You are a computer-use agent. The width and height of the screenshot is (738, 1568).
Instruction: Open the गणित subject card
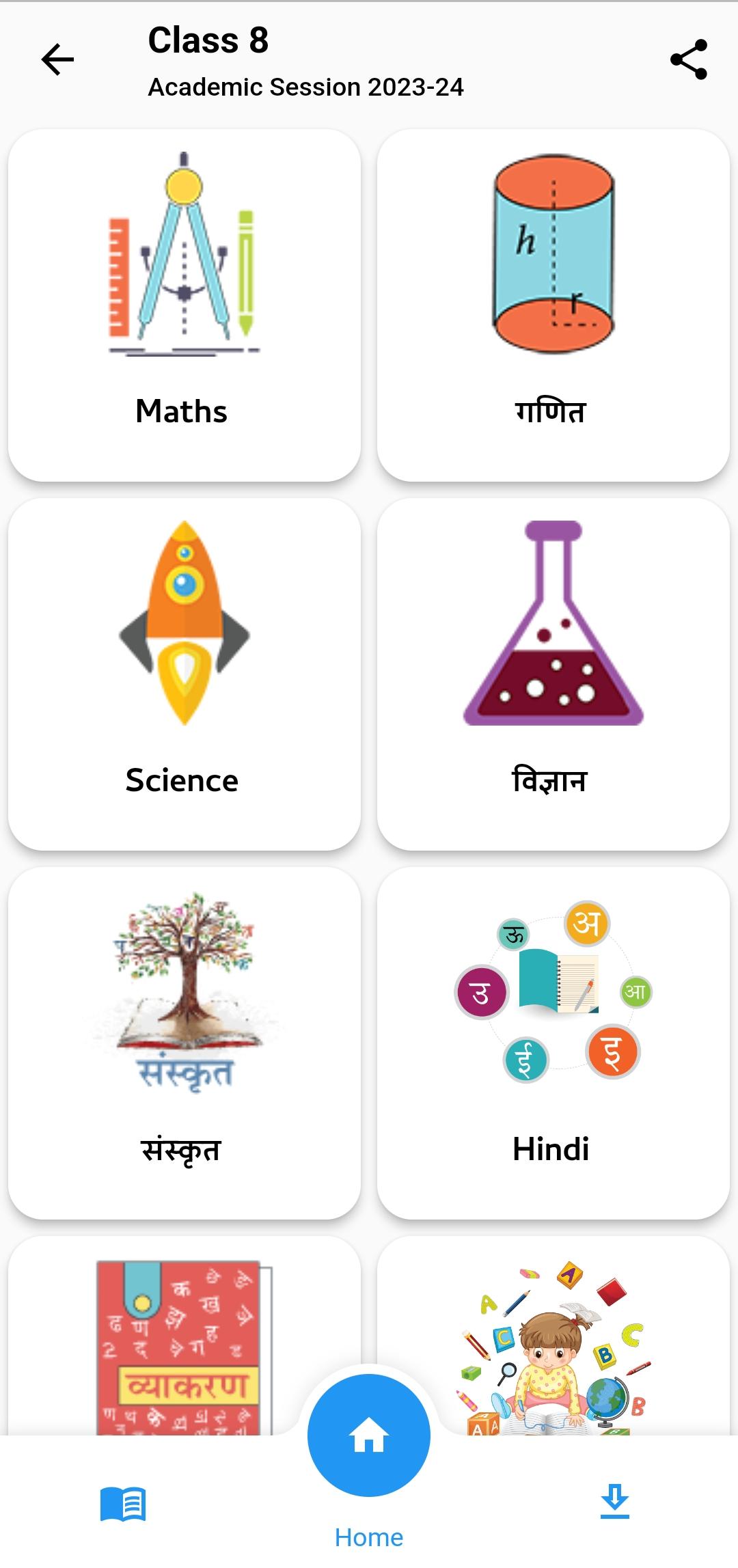(x=553, y=305)
